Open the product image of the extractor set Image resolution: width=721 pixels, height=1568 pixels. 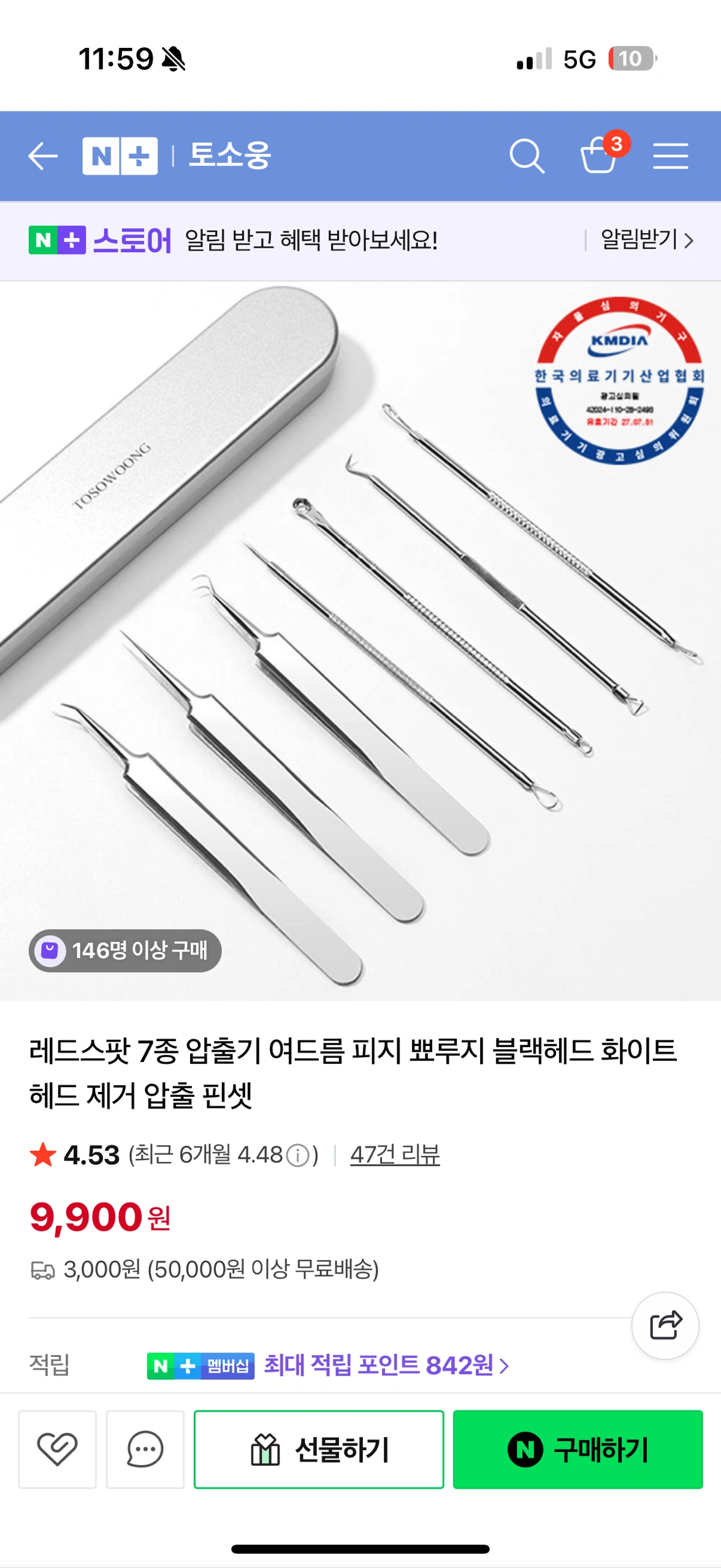(360, 641)
